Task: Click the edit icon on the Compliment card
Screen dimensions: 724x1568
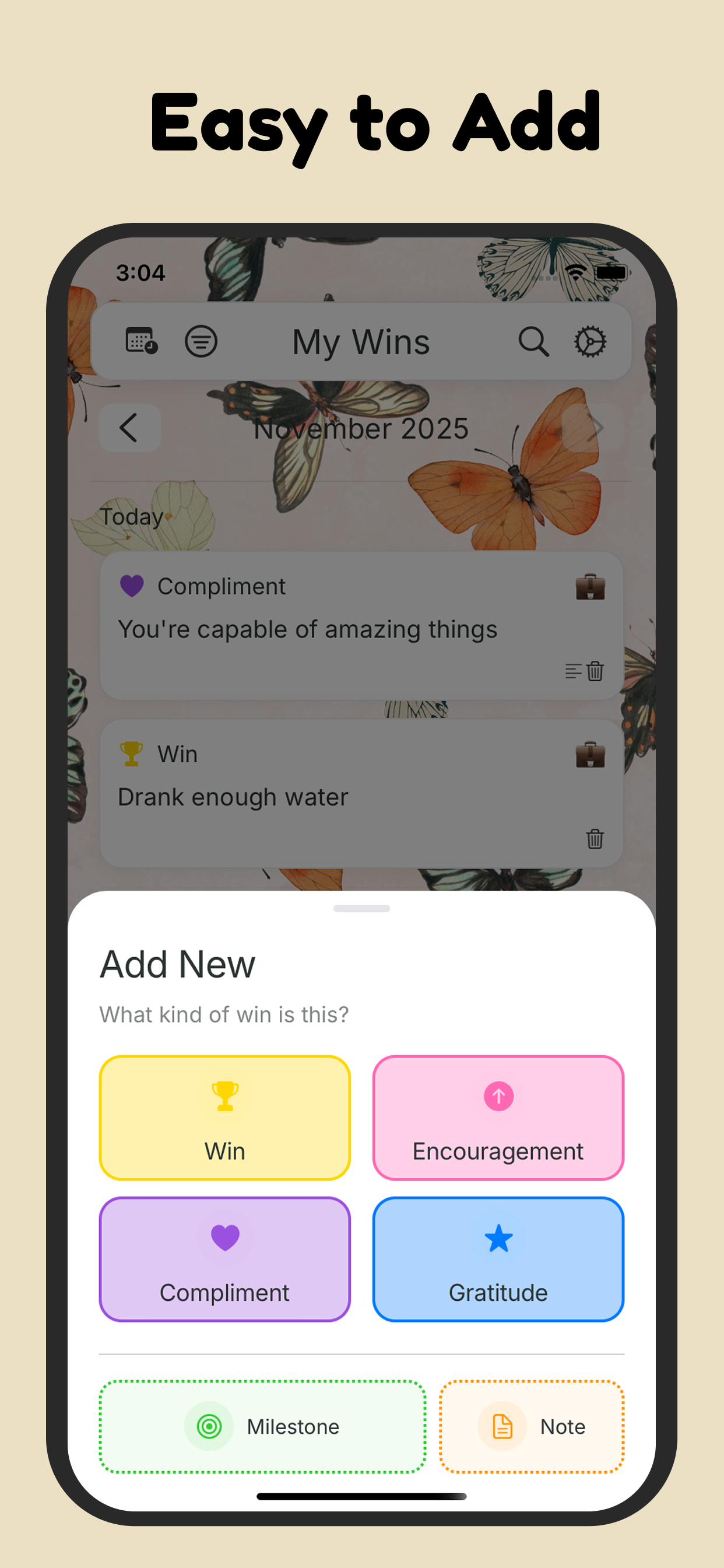Action: 572,671
